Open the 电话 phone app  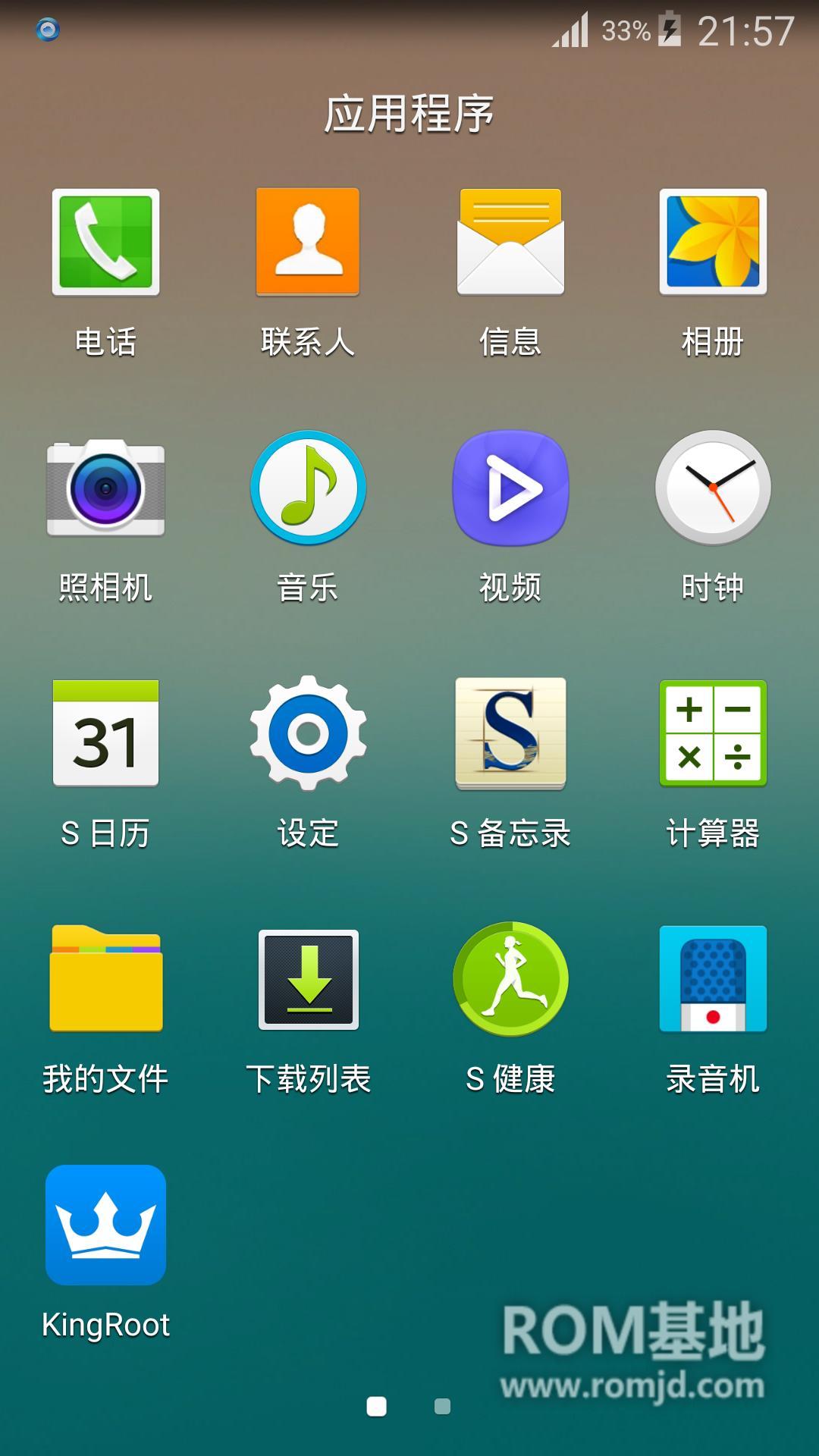[105, 242]
